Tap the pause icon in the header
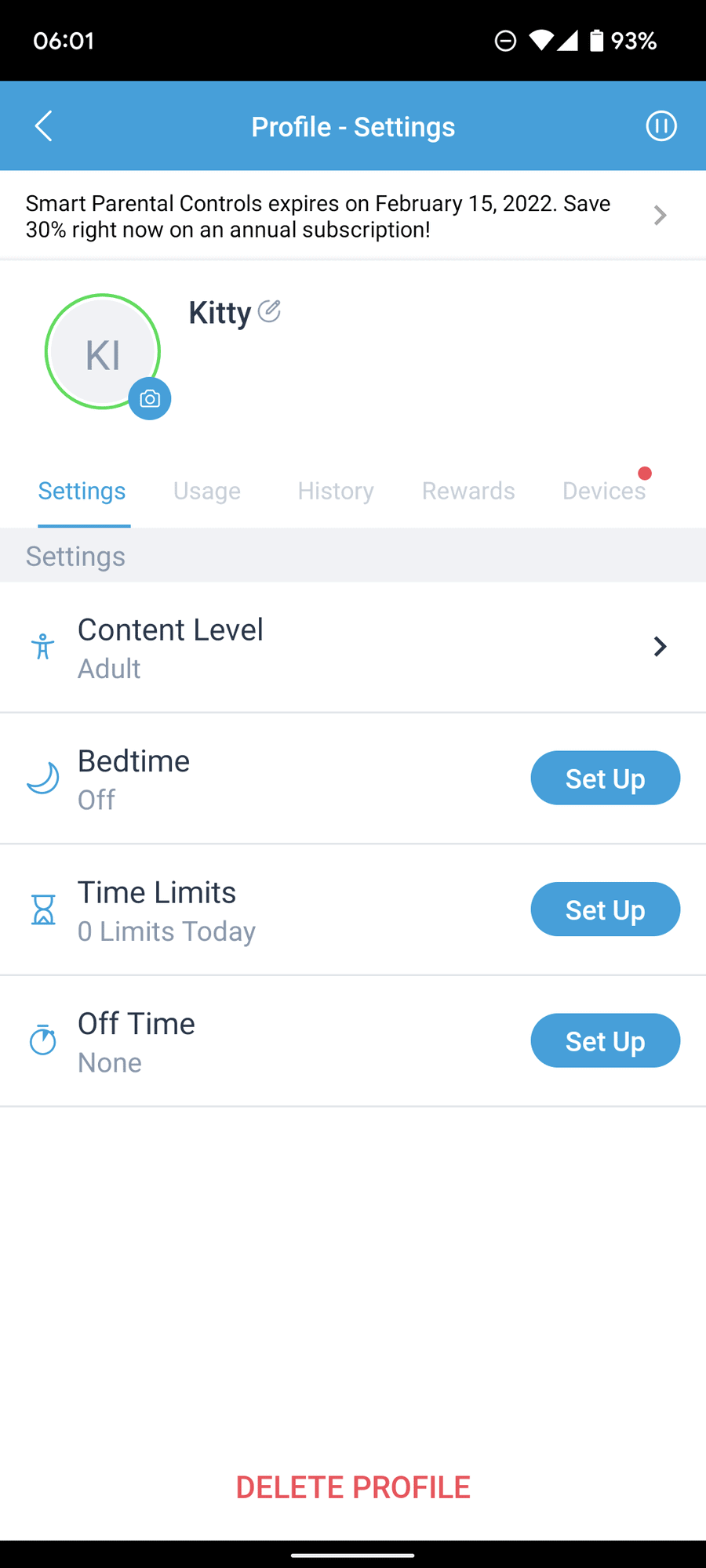 pyautogui.click(x=661, y=126)
